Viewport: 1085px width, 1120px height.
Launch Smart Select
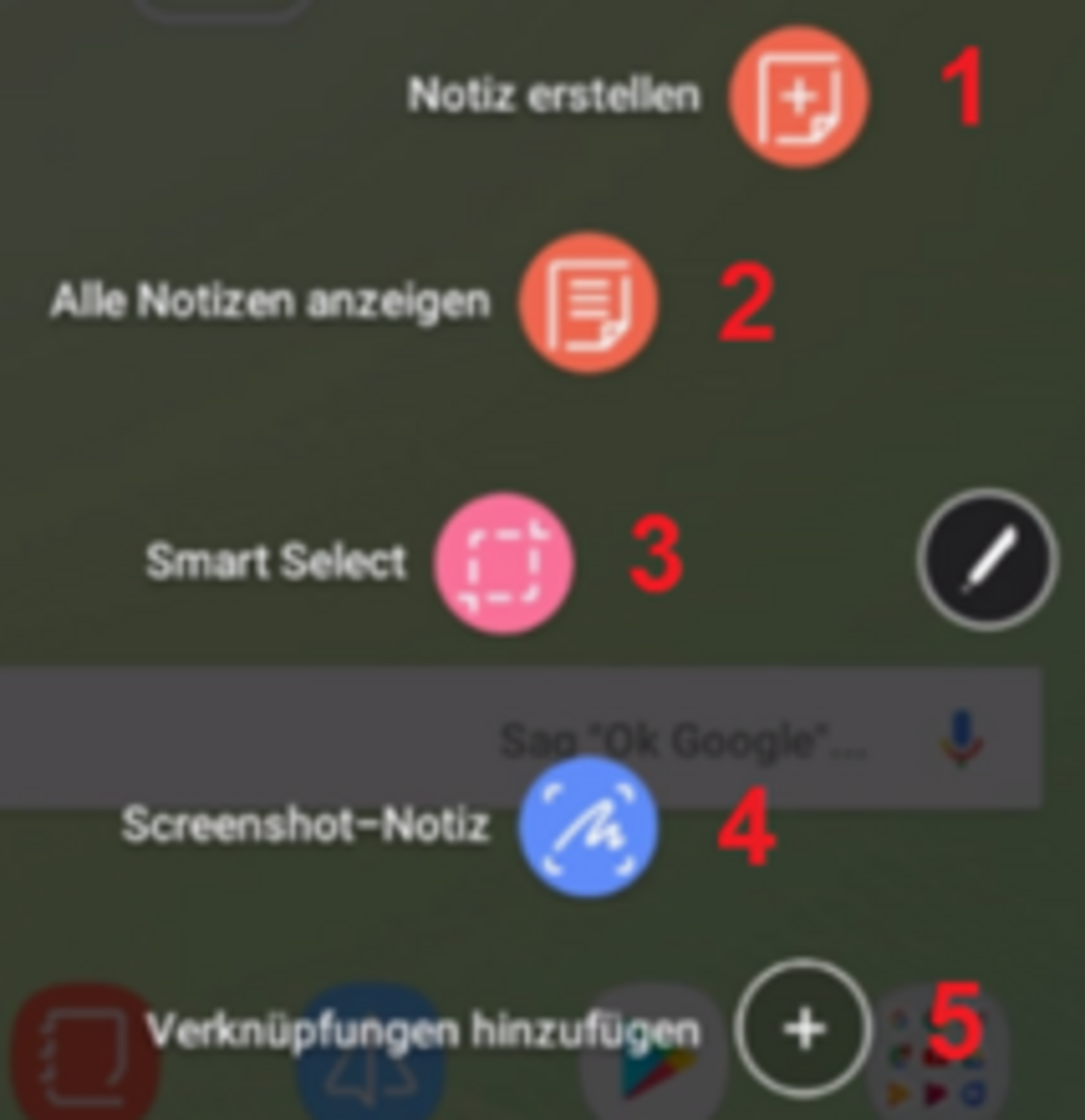(504, 563)
